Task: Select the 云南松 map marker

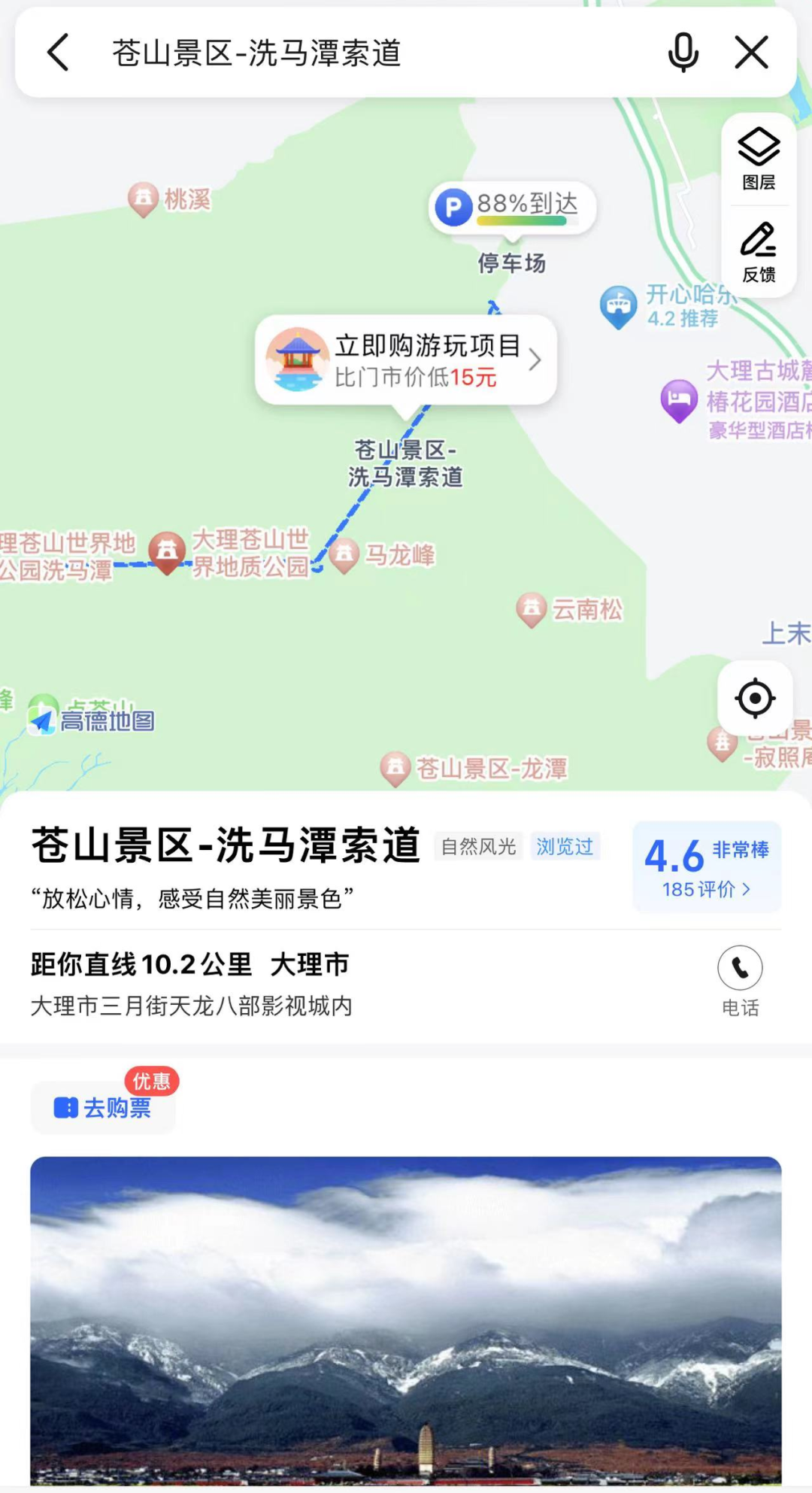Action: (x=532, y=608)
